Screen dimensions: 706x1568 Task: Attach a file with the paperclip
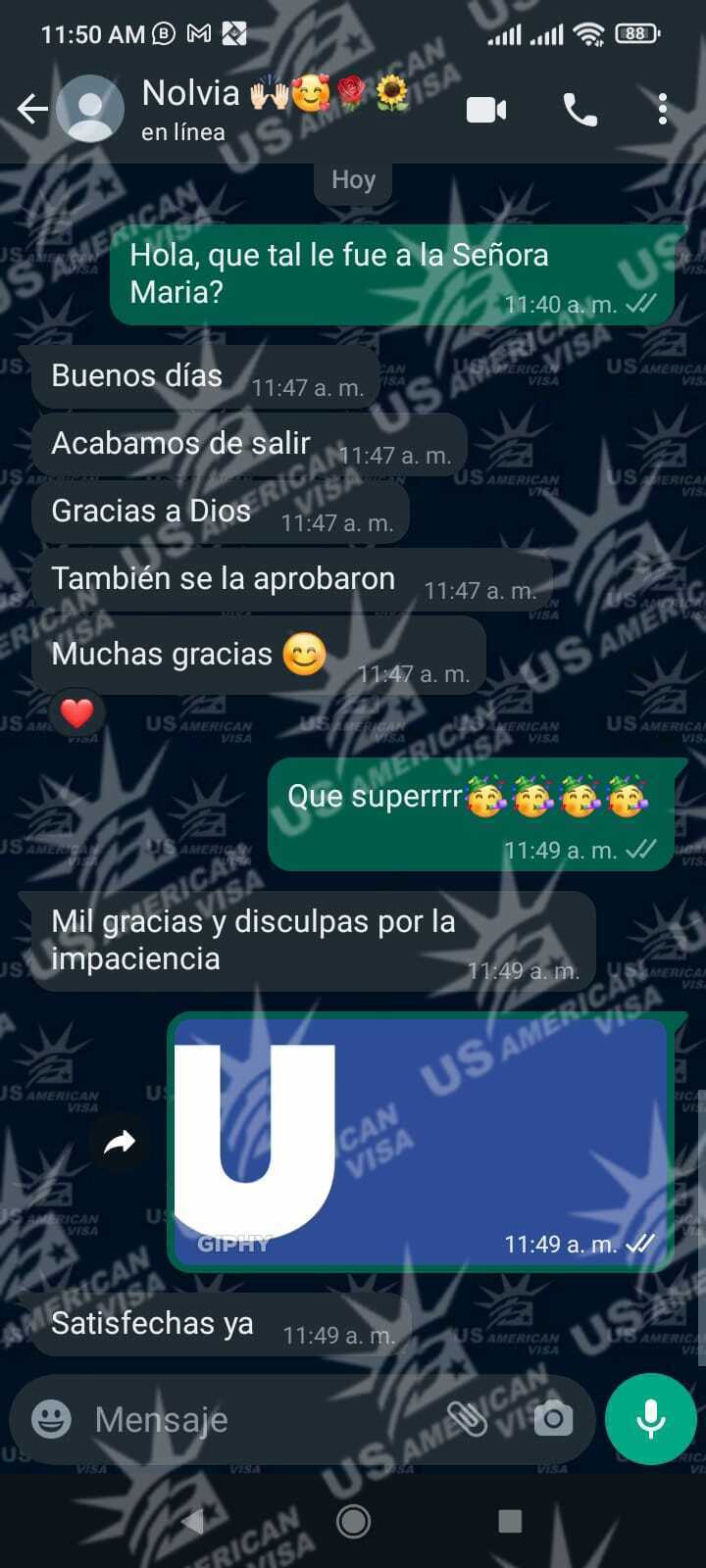[468, 1418]
